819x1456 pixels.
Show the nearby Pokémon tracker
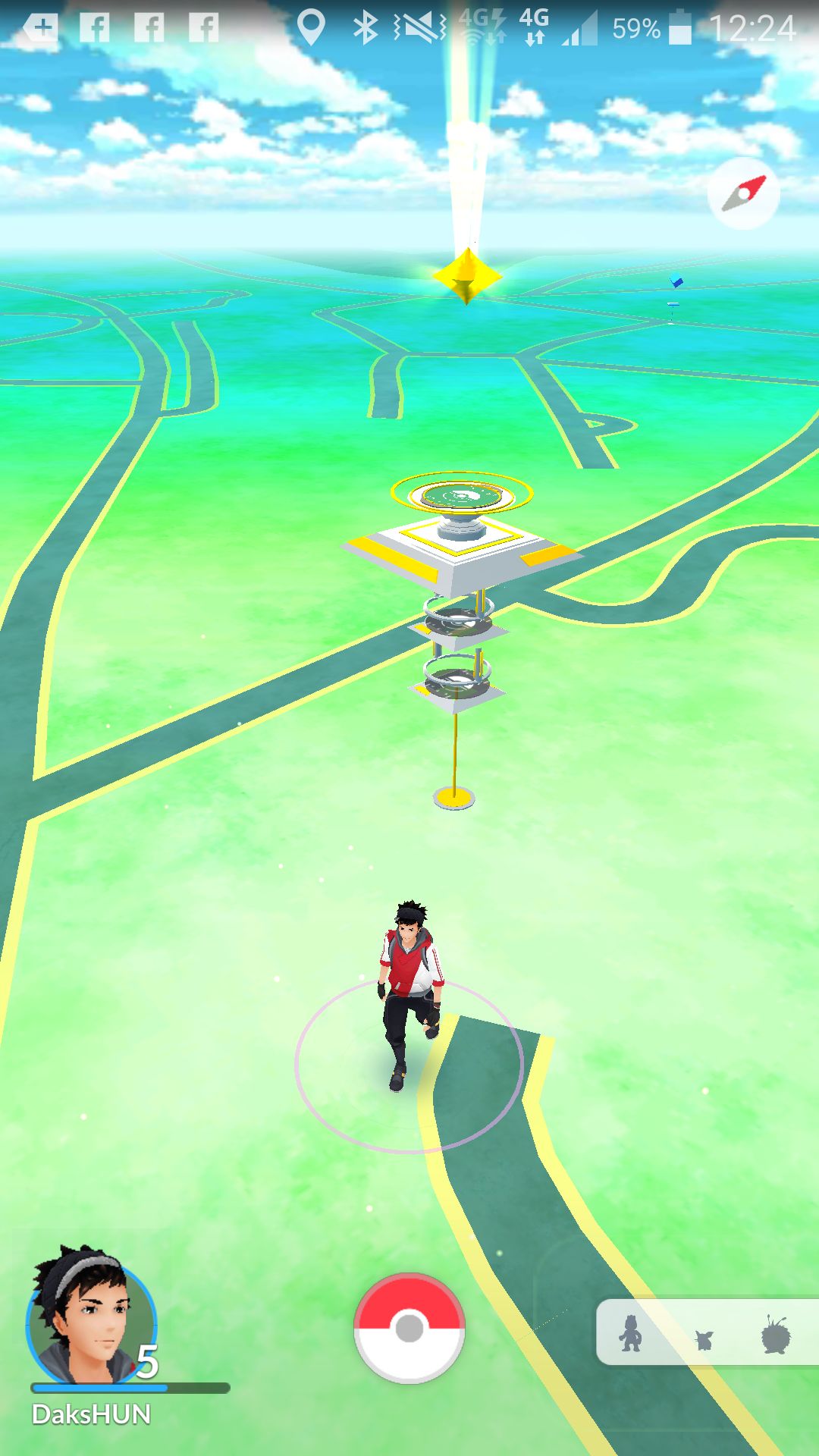(x=707, y=1332)
